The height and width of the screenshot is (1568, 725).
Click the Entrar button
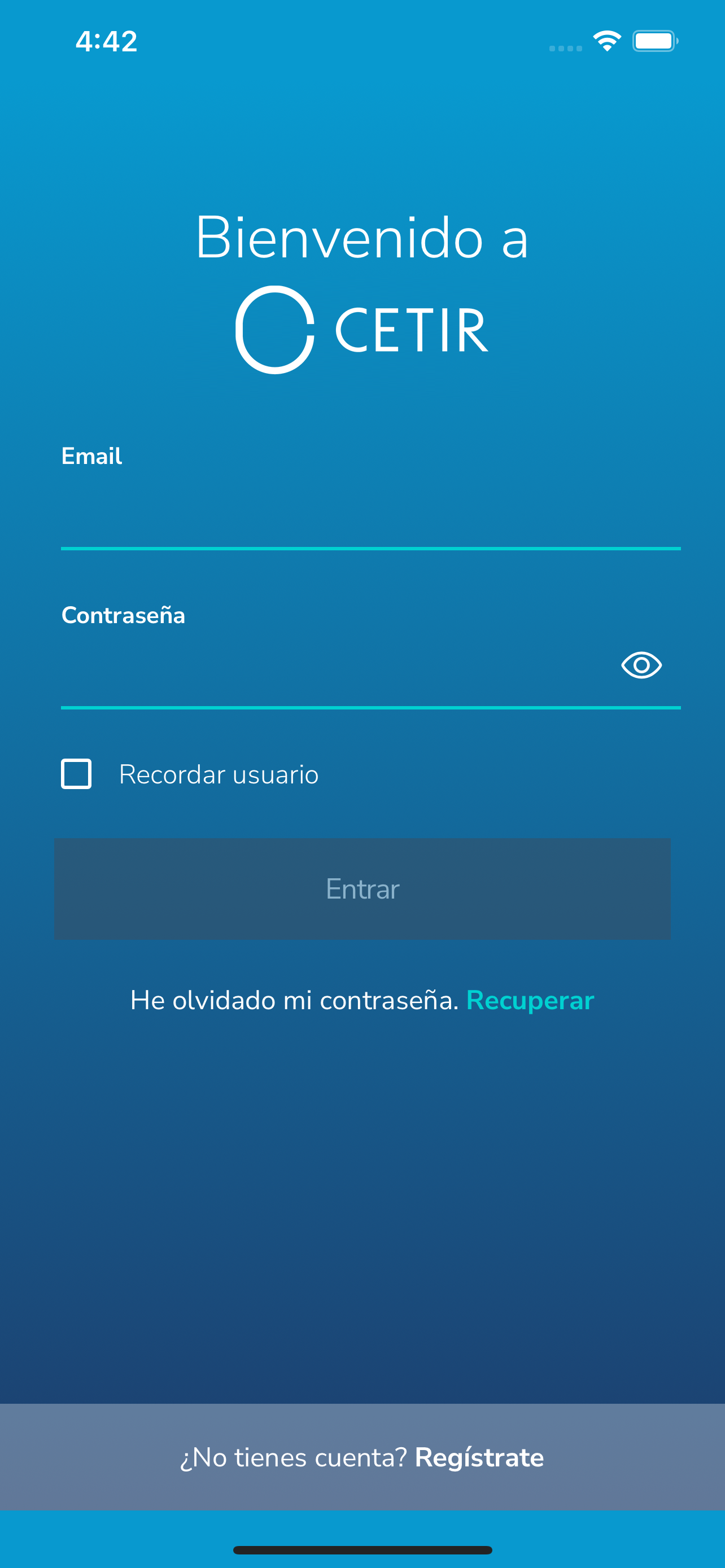[361, 888]
